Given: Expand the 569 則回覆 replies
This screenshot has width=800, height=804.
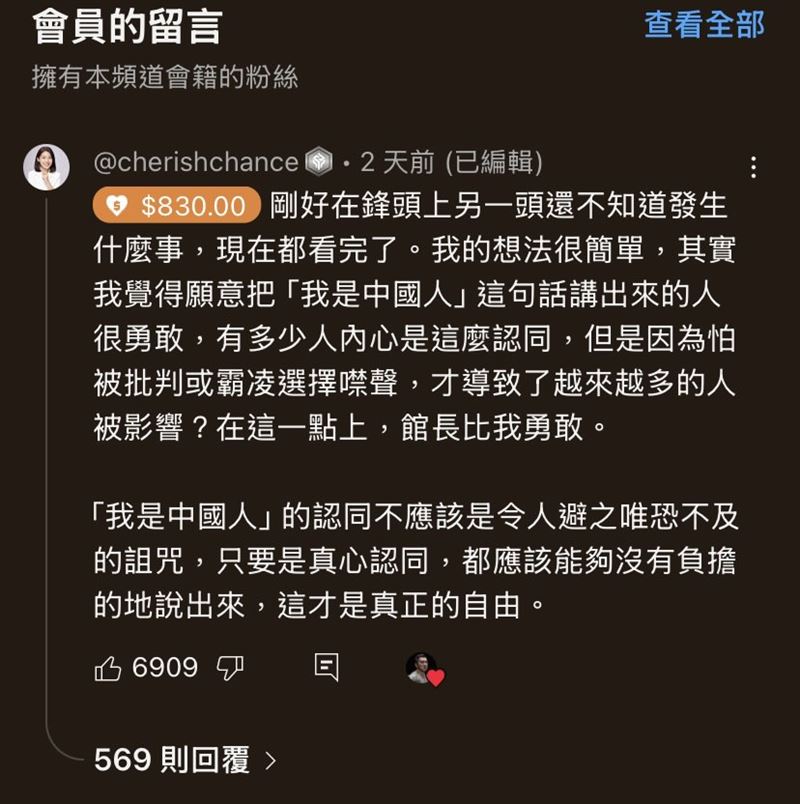Looking at the screenshot, I should [x=185, y=760].
